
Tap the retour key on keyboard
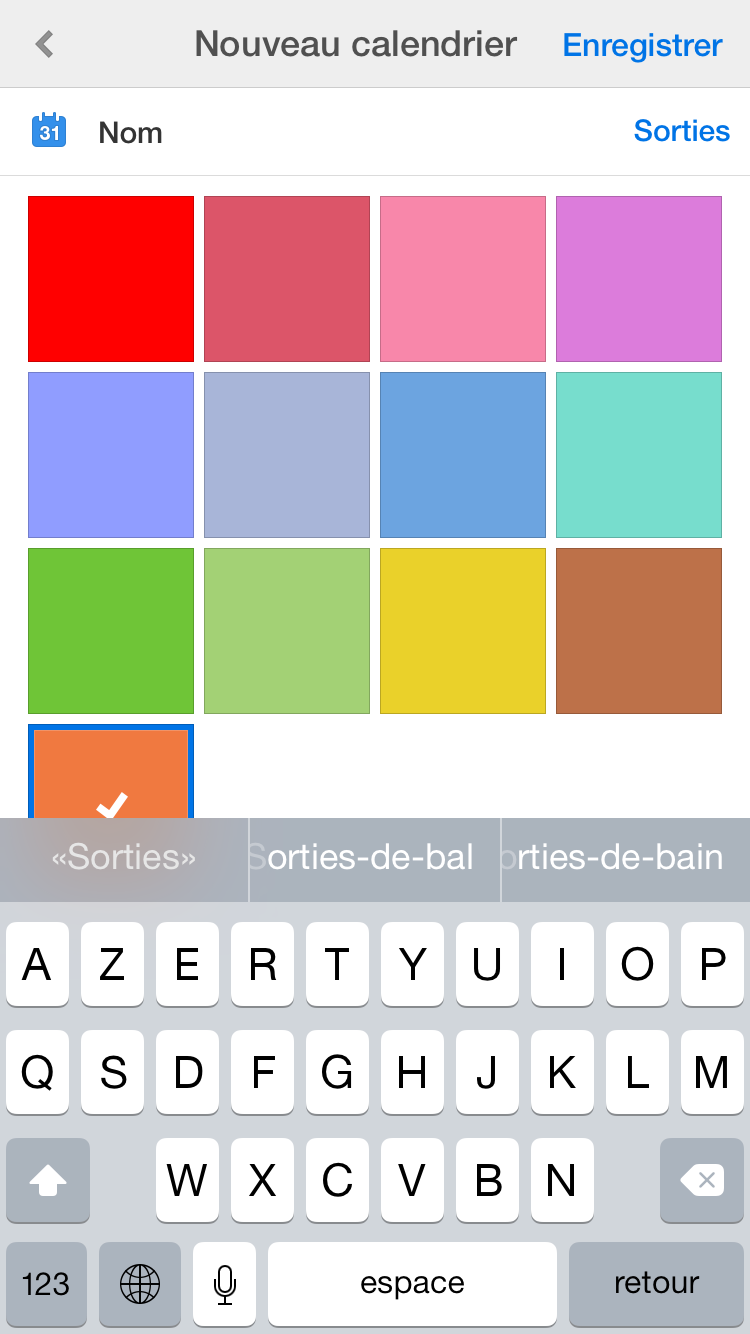656,1283
